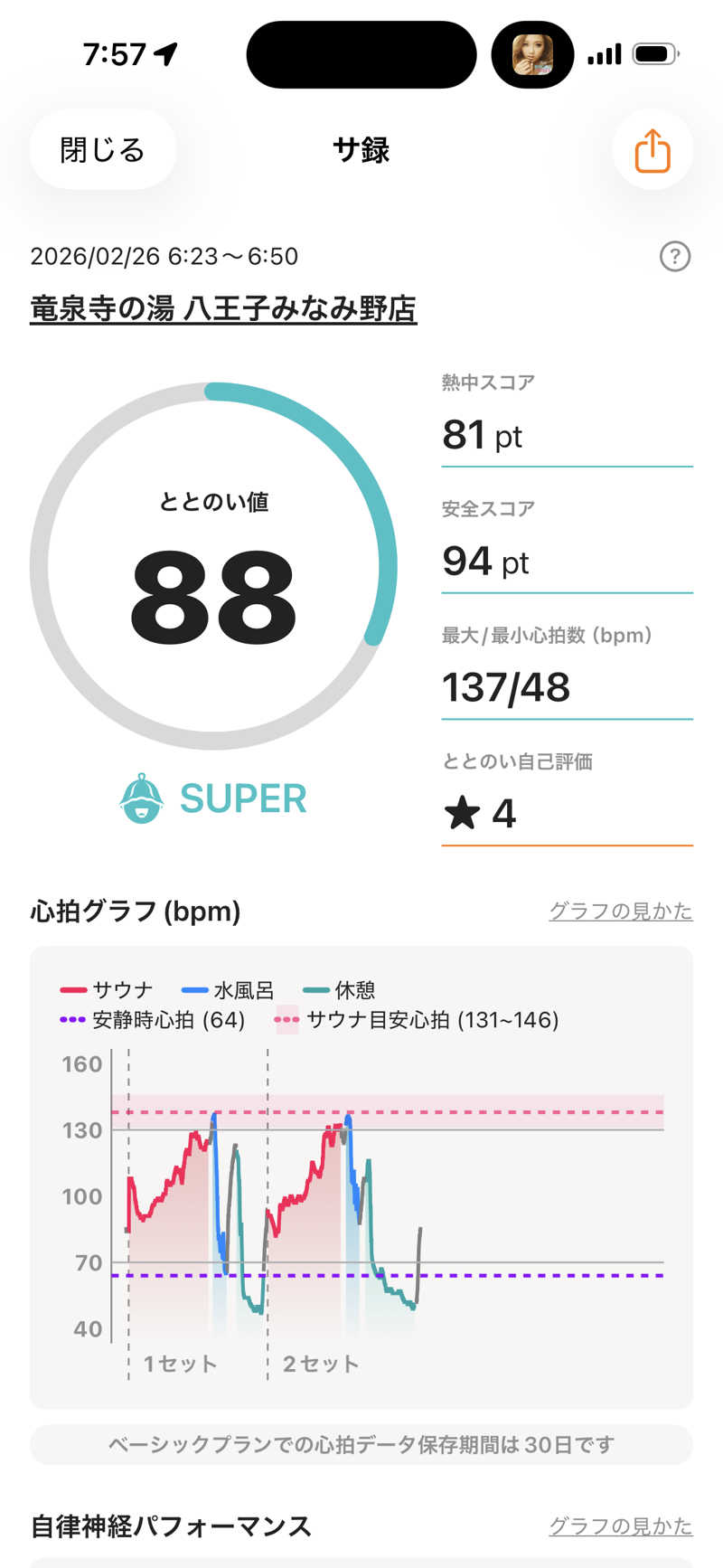The height and width of the screenshot is (1568, 723).
Task: Open 竜泉寺の湯 八王子みなみ野店 facility link
Action: tap(223, 309)
